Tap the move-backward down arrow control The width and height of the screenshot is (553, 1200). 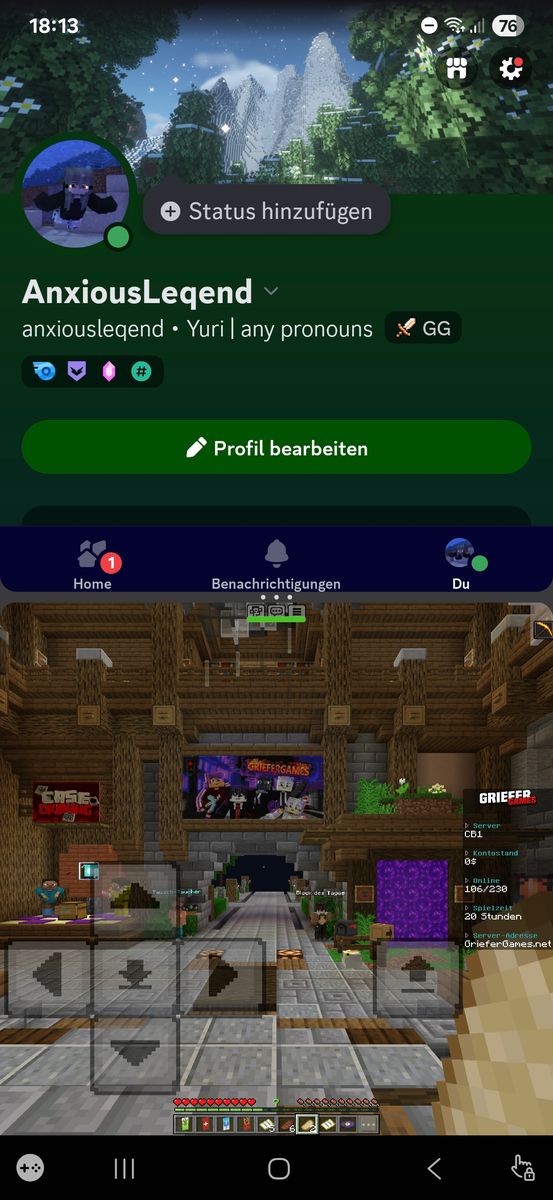[x=135, y=1052]
